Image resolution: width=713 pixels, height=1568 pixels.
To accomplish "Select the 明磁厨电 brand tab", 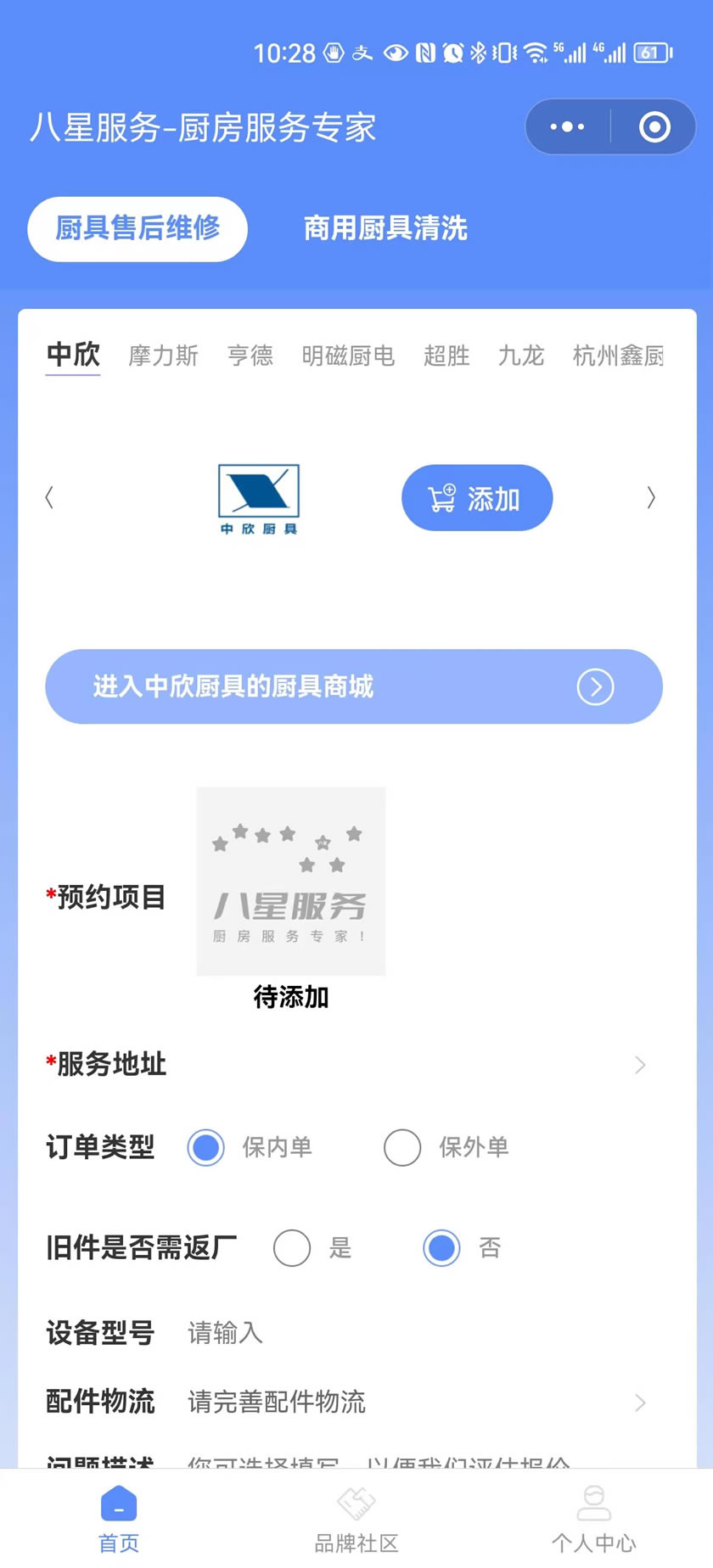I will [x=348, y=356].
